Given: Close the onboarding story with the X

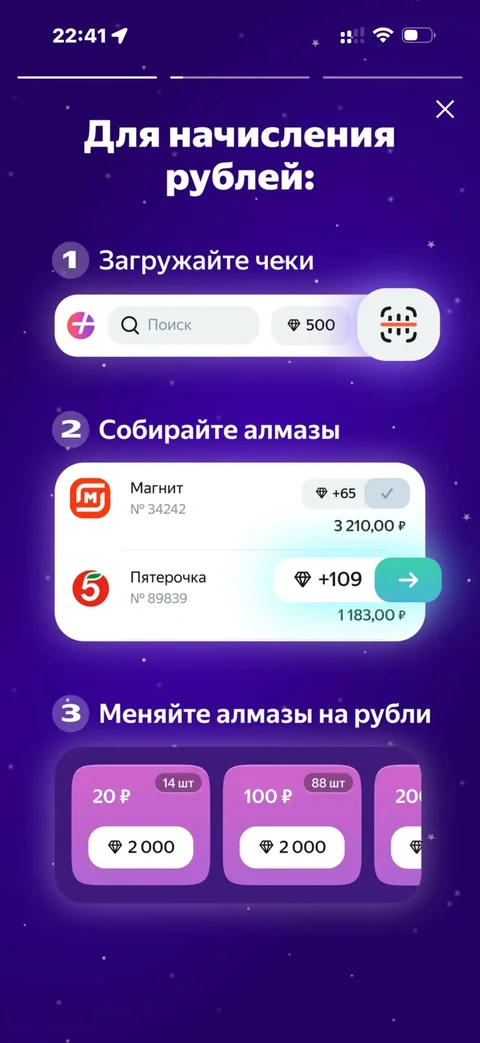Looking at the screenshot, I should coord(444,109).
